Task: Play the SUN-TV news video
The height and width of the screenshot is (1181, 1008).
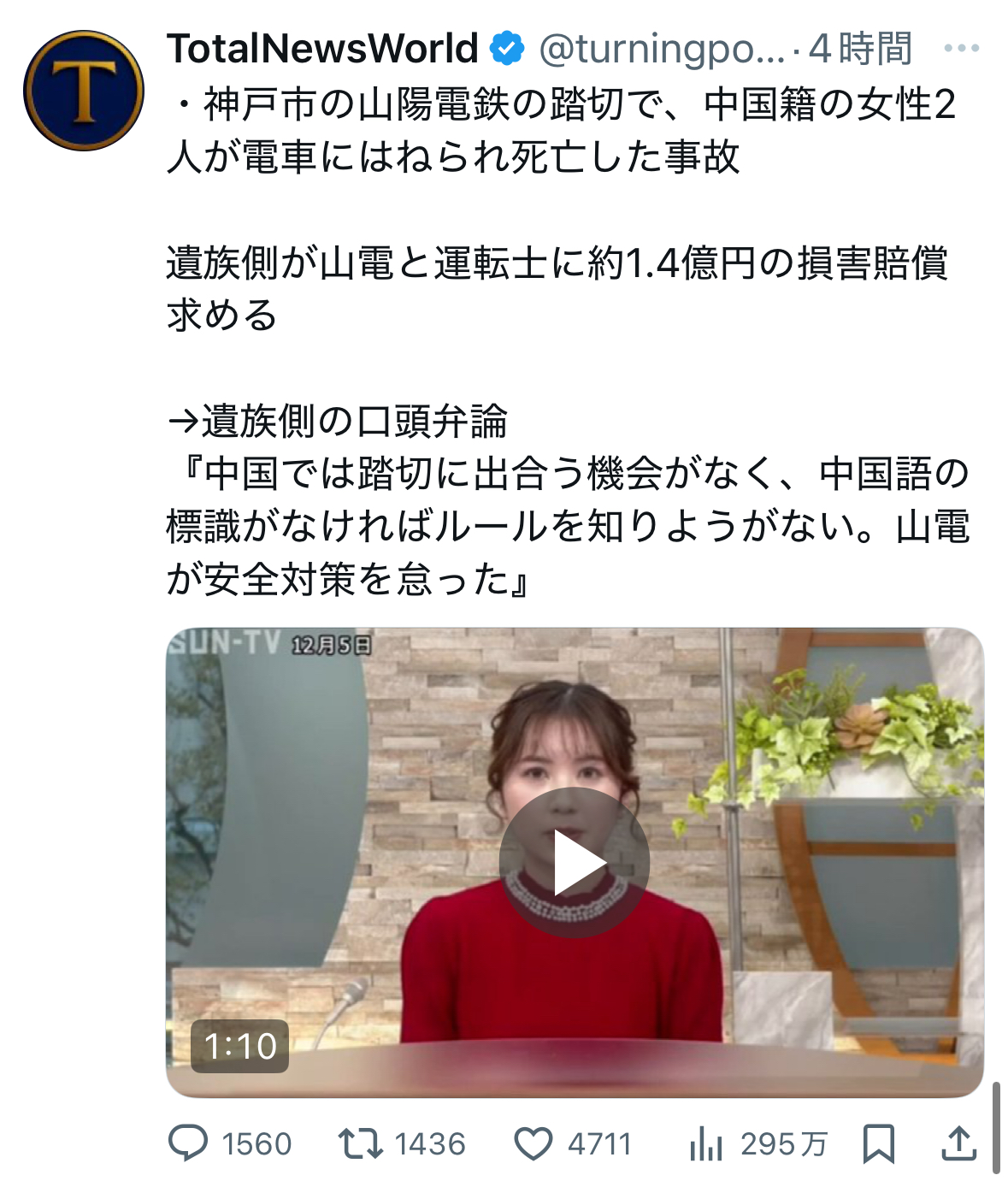Action: click(x=574, y=862)
